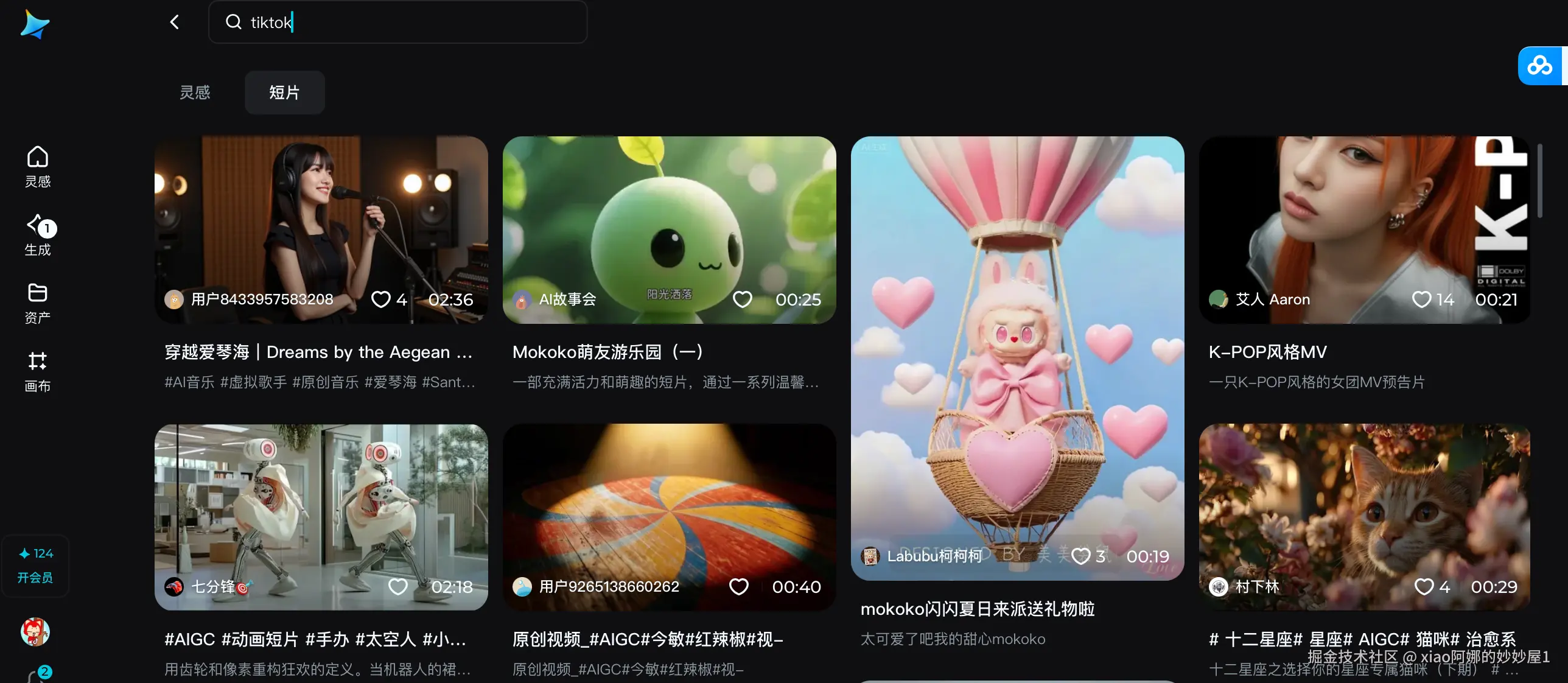1568x683 pixels.
Task: Open the 生成 section
Action: (x=38, y=234)
